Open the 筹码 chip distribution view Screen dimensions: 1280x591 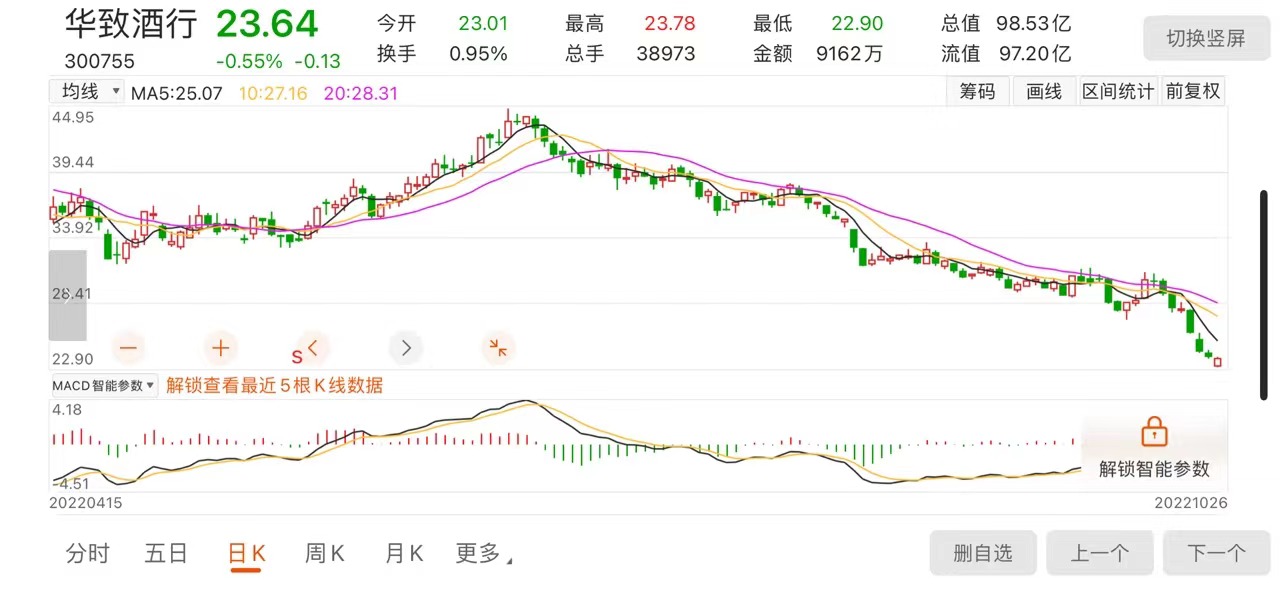point(977,92)
